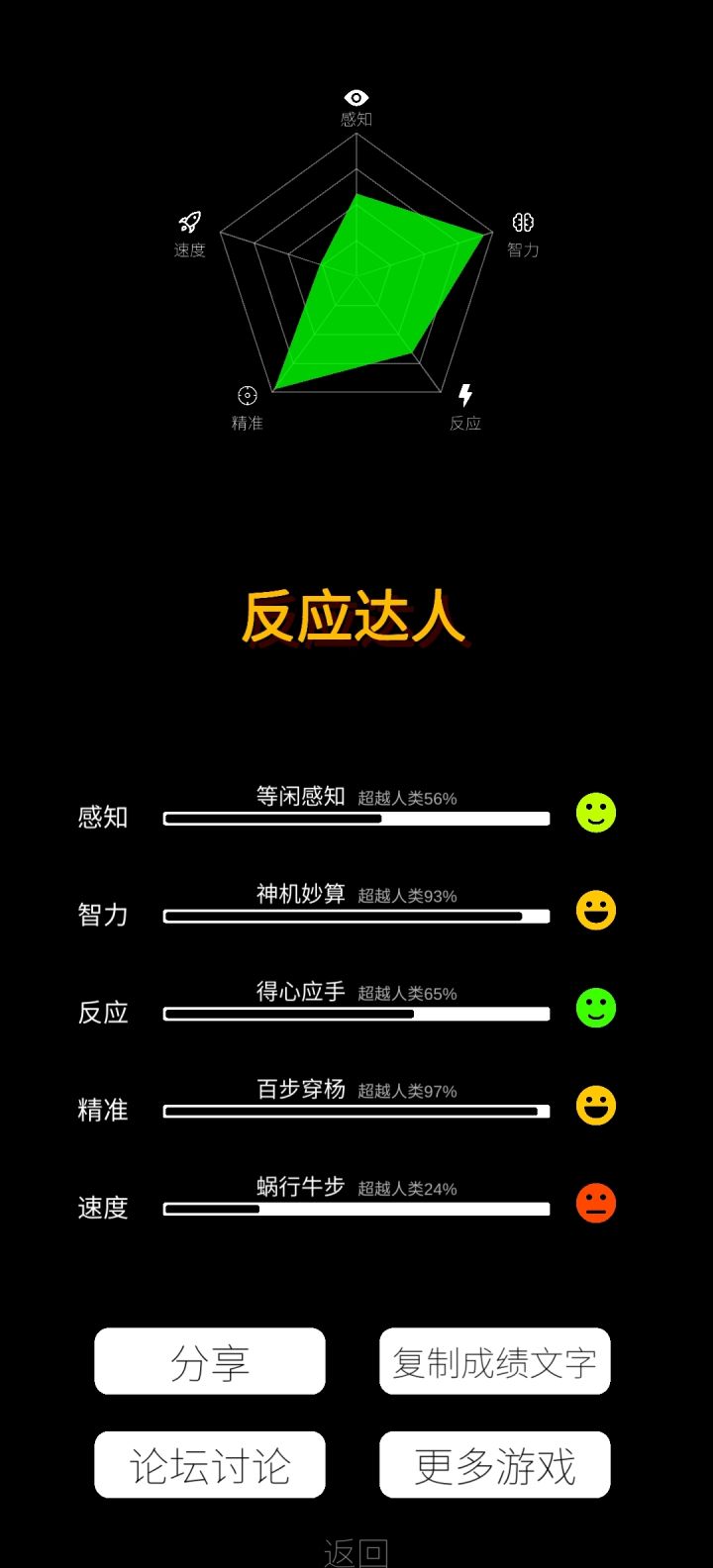Click the orange smiley face beside the 智力 row
Image resolution: width=713 pixels, height=1568 pixels.
[x=595, y=910]
